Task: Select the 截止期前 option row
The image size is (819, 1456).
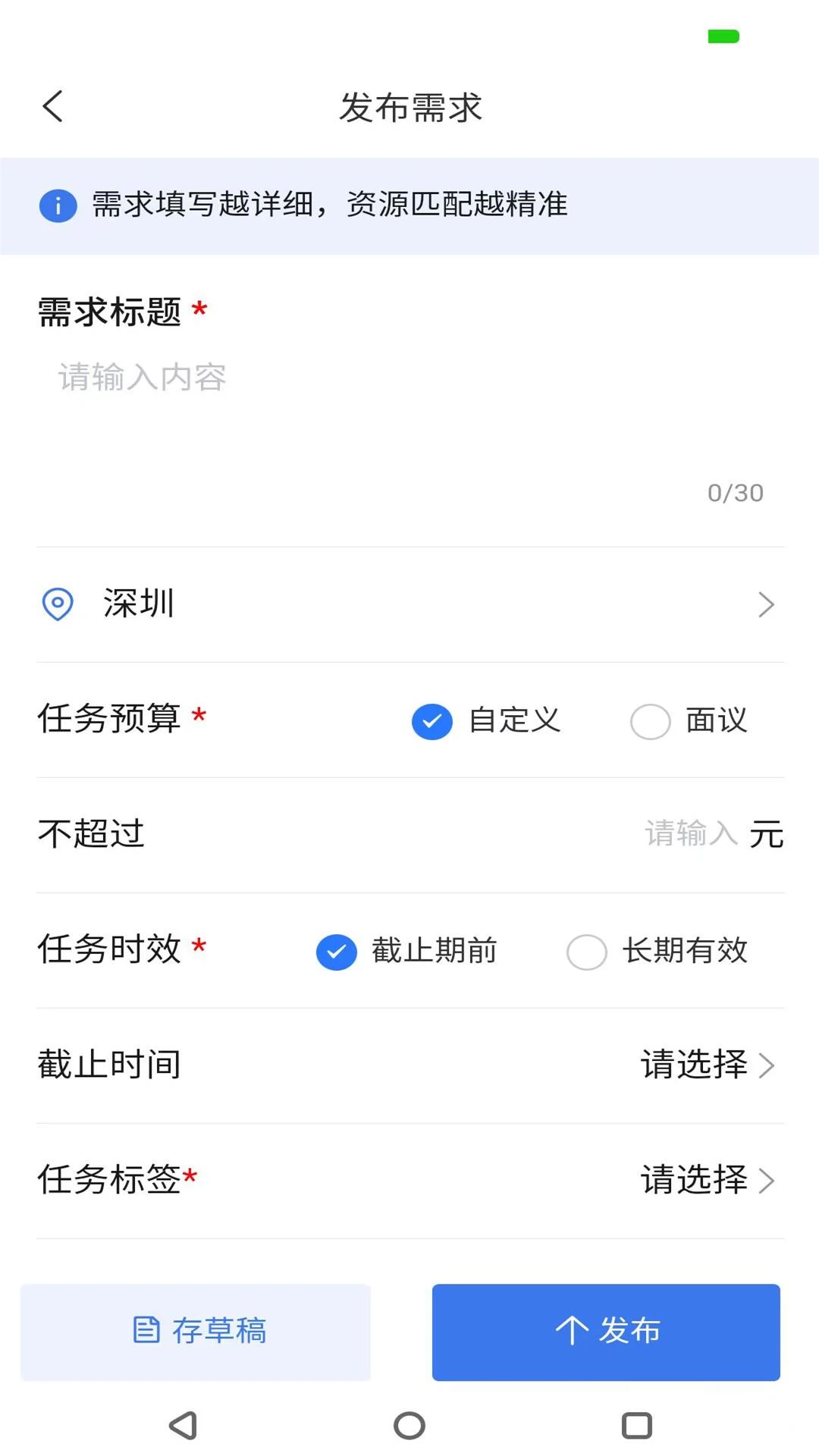Action: pos(336,952)
